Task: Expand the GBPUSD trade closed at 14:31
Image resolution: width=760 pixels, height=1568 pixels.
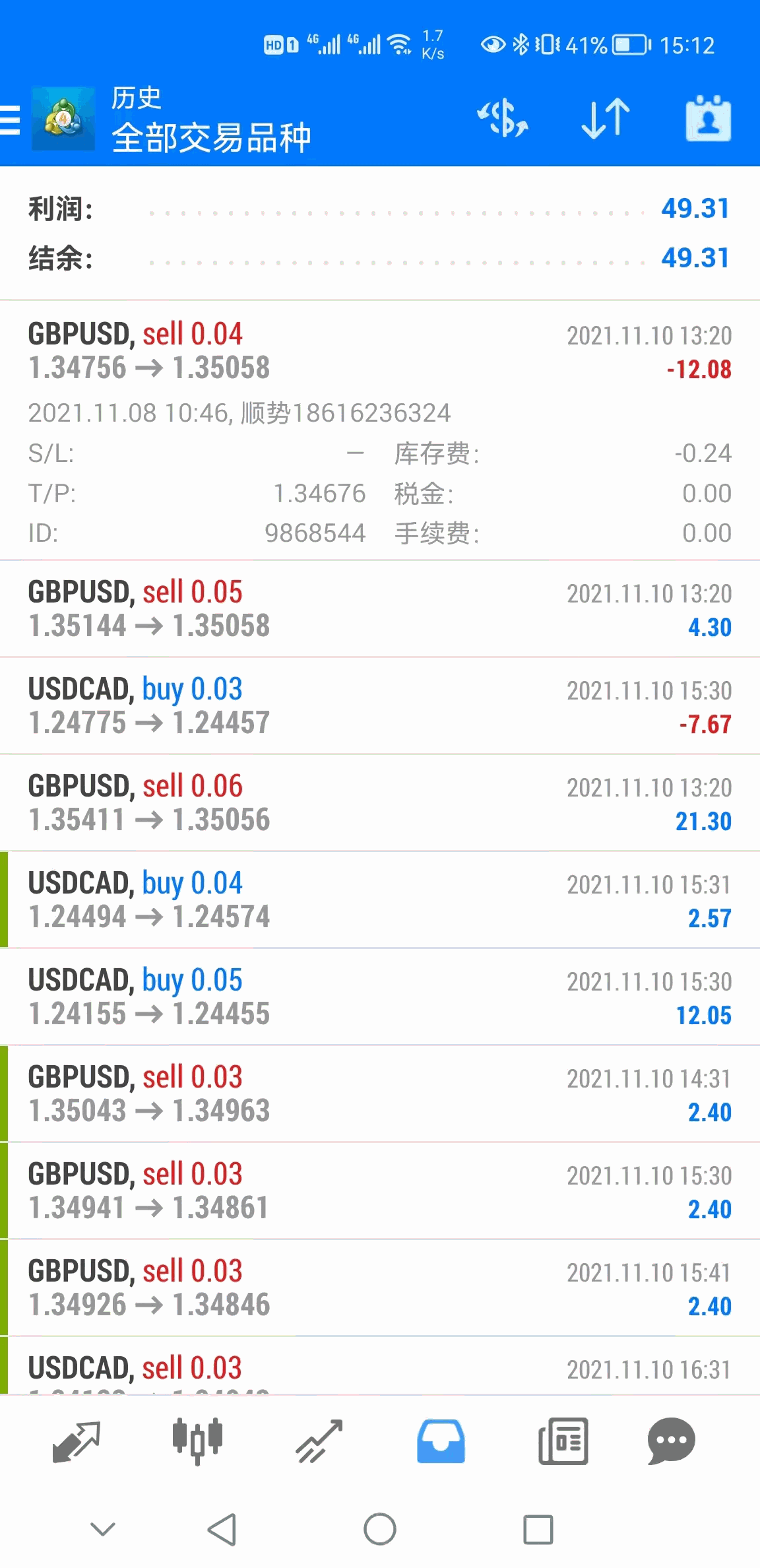Action: 380,1094
